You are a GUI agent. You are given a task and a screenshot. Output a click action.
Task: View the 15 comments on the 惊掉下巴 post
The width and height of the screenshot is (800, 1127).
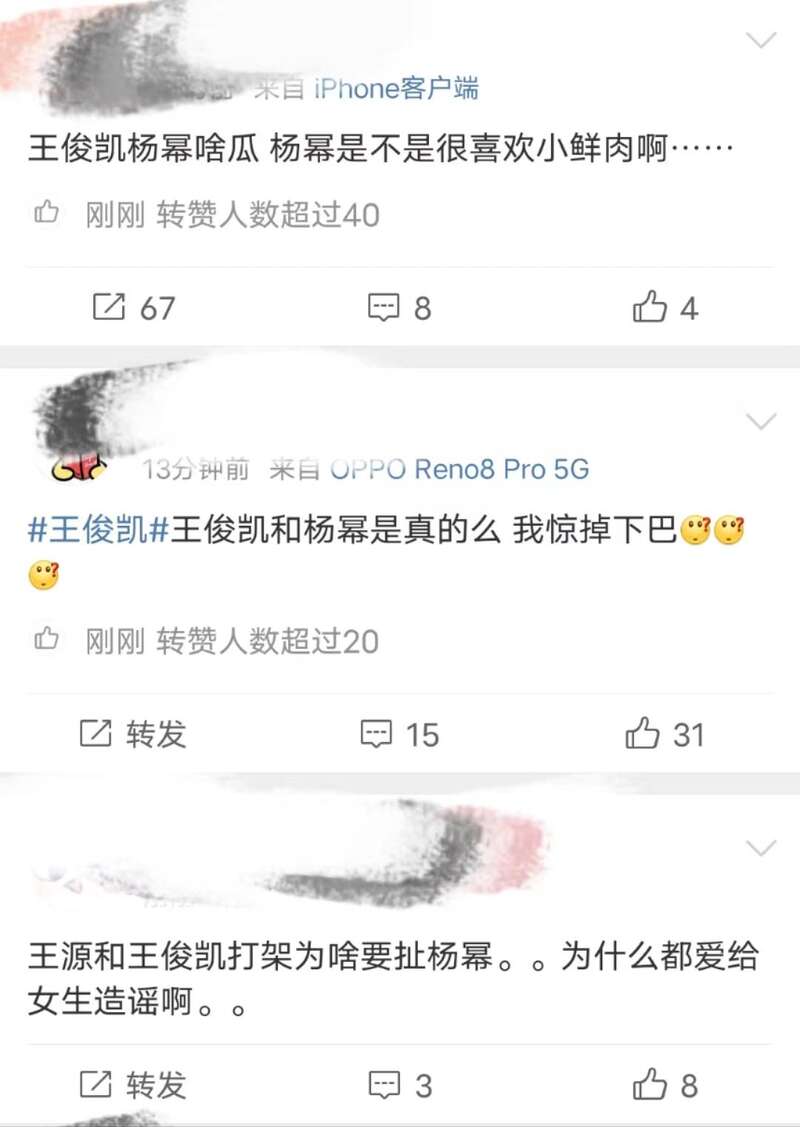[399, 734]
